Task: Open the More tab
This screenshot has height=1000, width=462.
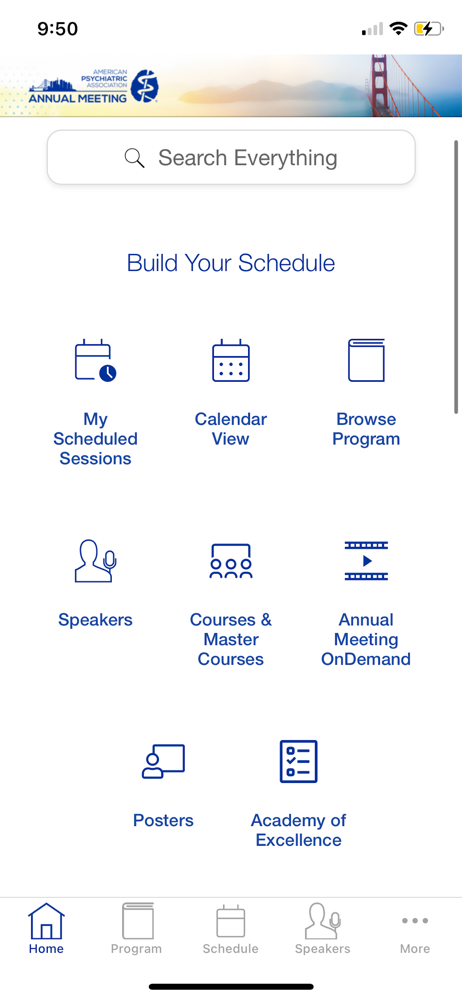Action: [x=415, y=935]
